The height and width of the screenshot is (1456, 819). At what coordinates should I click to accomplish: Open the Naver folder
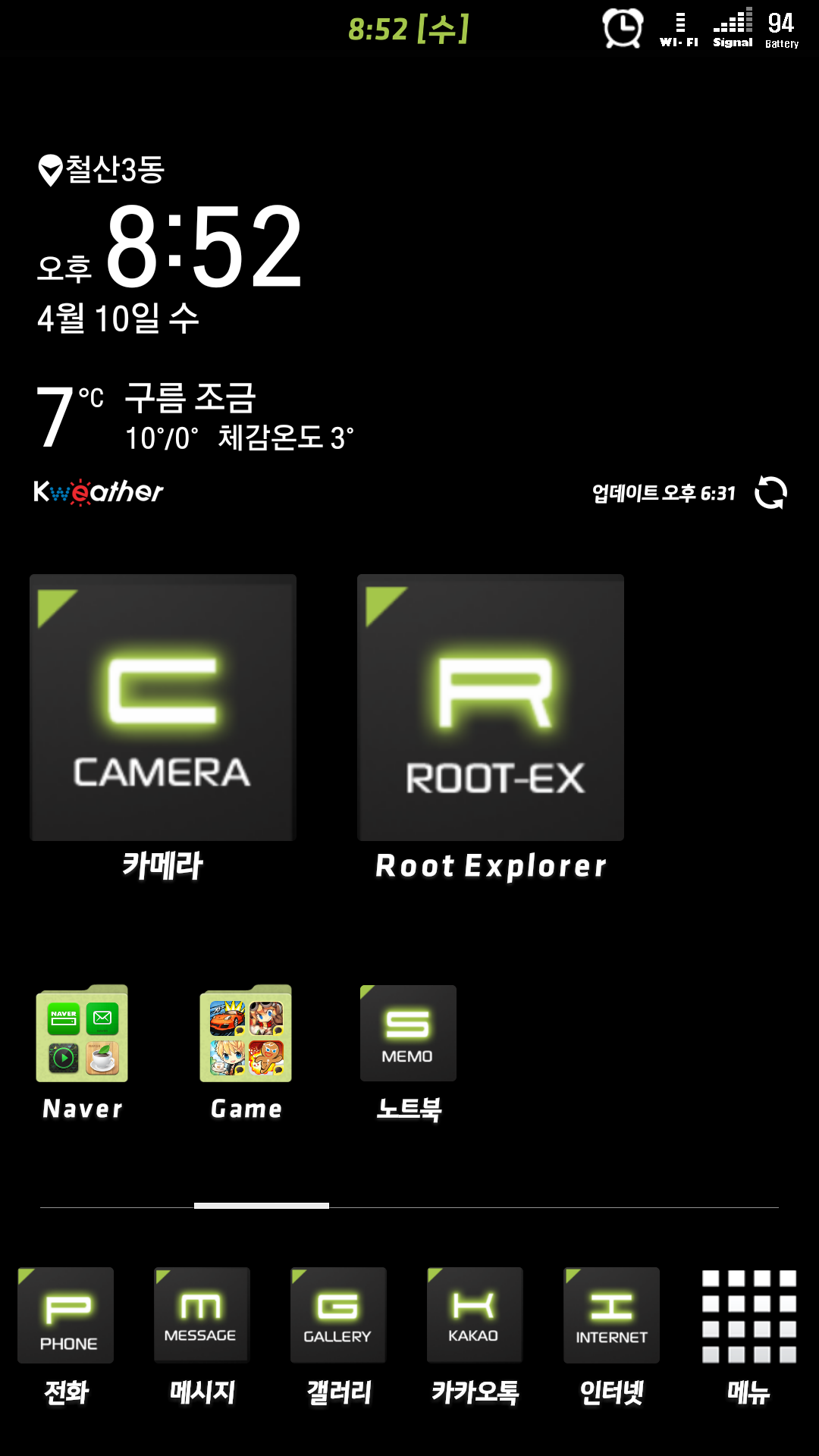click(82, 1034)
